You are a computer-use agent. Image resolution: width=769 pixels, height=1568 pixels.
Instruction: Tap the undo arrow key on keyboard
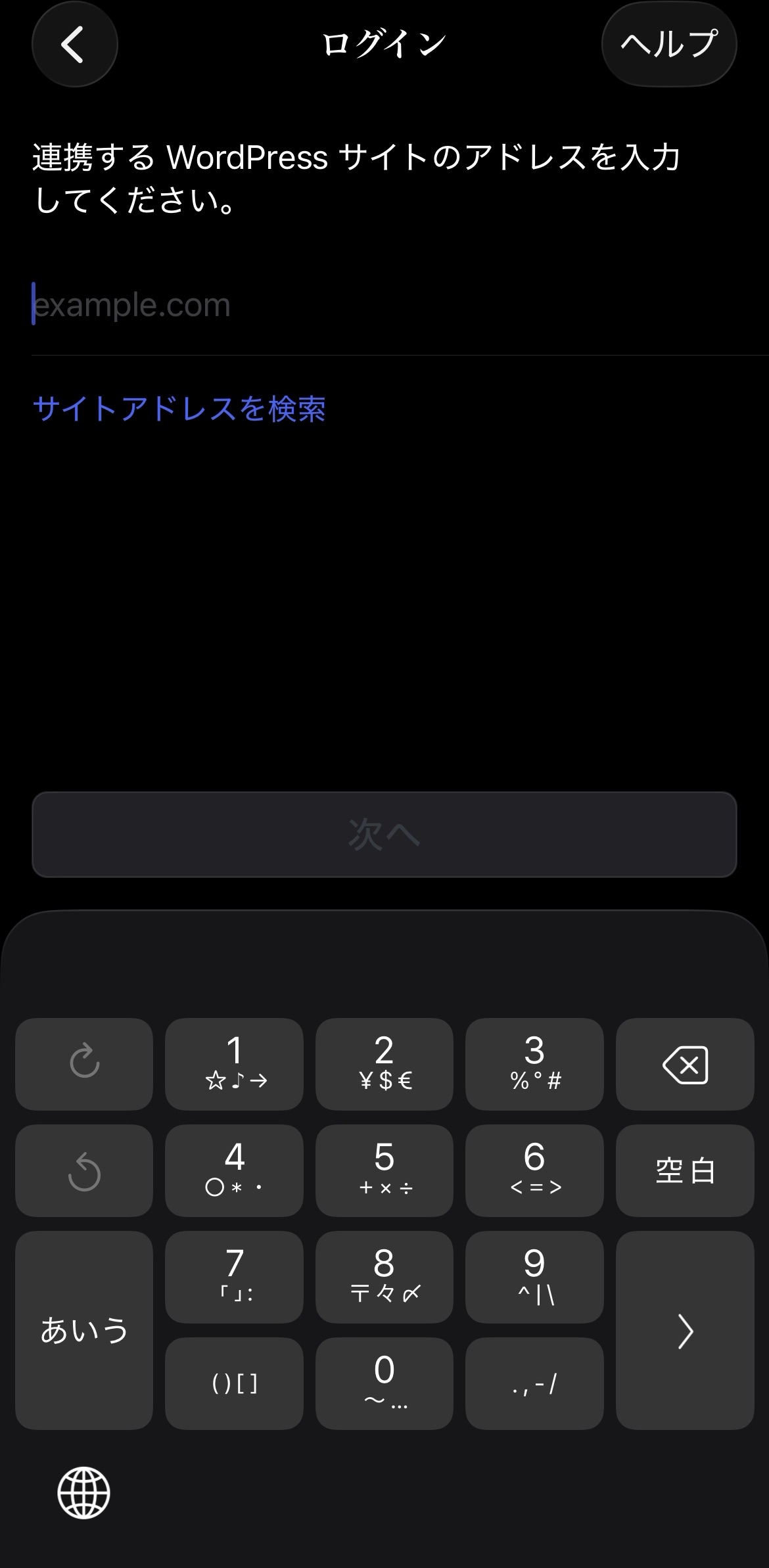[x=84, y=1170]
